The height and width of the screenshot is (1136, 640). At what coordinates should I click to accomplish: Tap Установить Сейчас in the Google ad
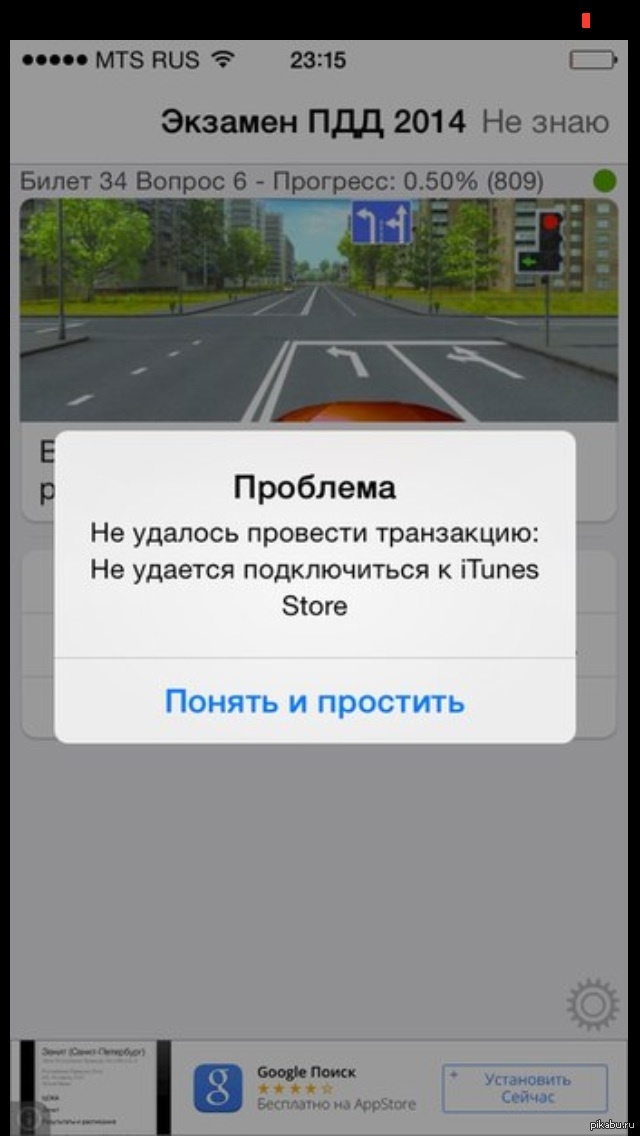[526, 1088]
